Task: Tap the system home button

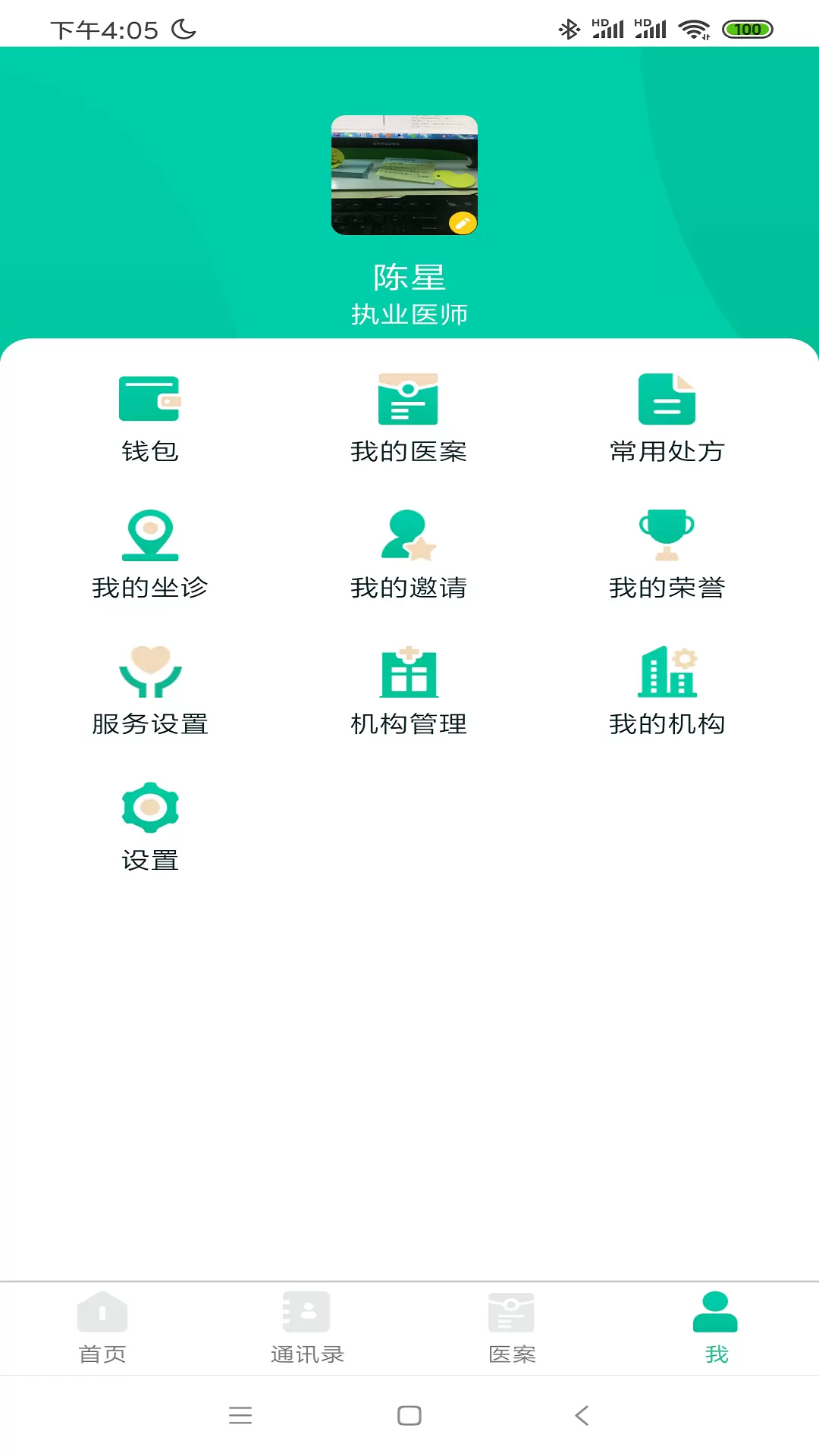Action: pyautogui.click(x=409, y=1415)
